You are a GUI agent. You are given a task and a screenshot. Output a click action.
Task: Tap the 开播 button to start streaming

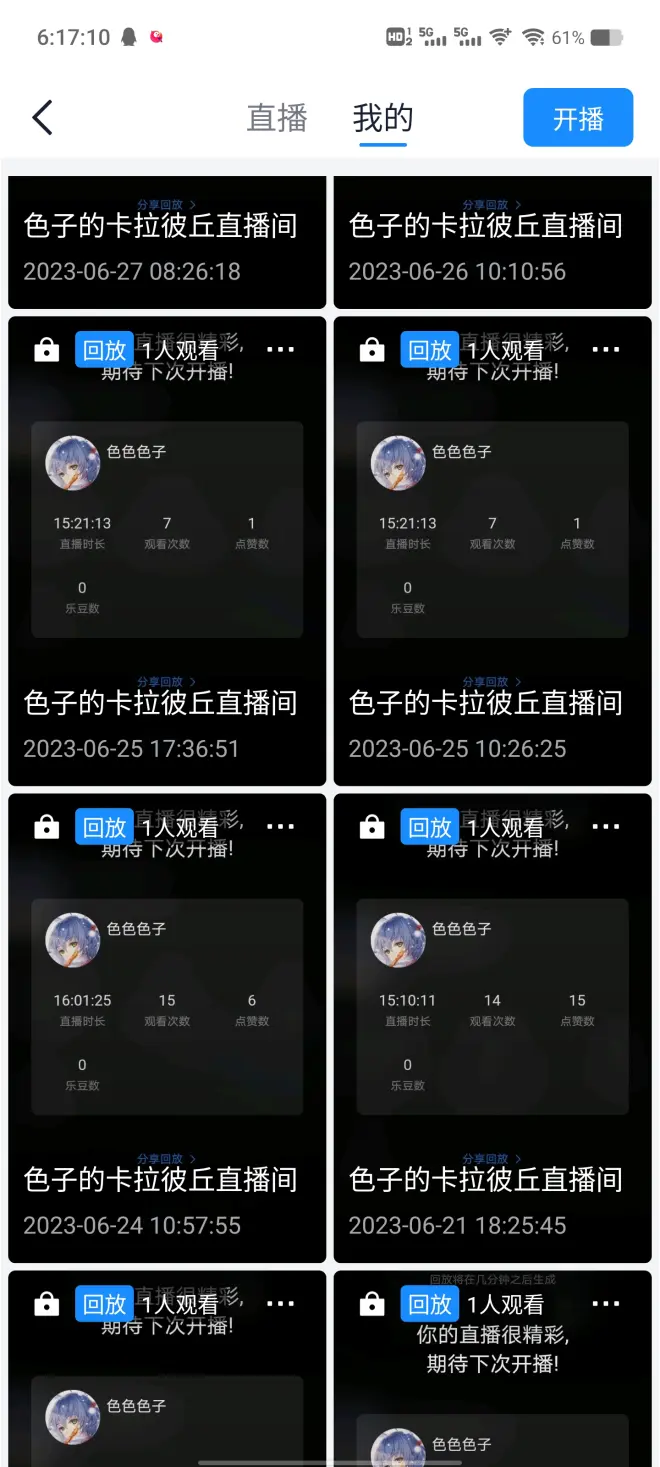(578, 118)
